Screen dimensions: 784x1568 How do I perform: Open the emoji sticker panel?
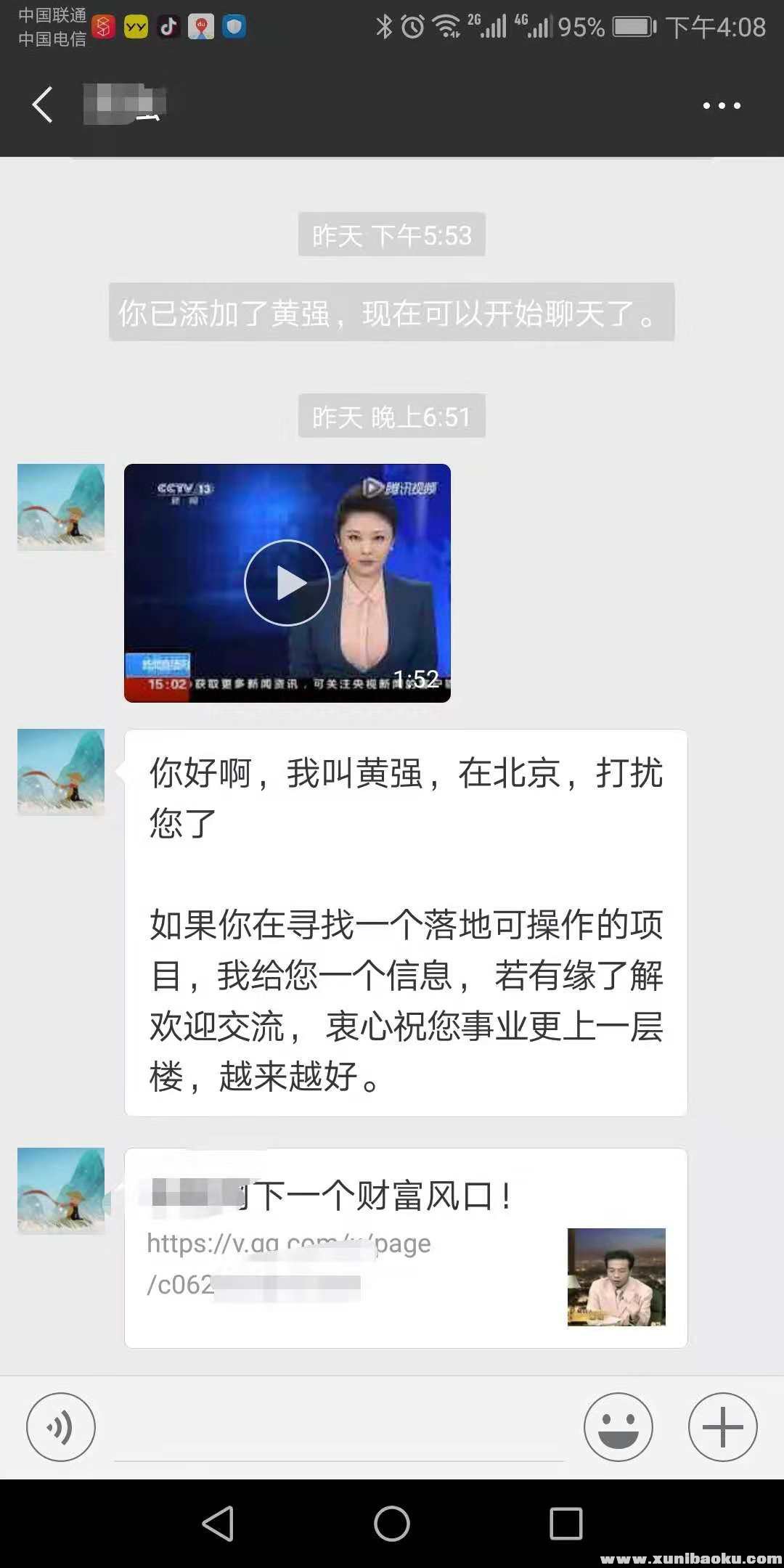(618, 1427)
